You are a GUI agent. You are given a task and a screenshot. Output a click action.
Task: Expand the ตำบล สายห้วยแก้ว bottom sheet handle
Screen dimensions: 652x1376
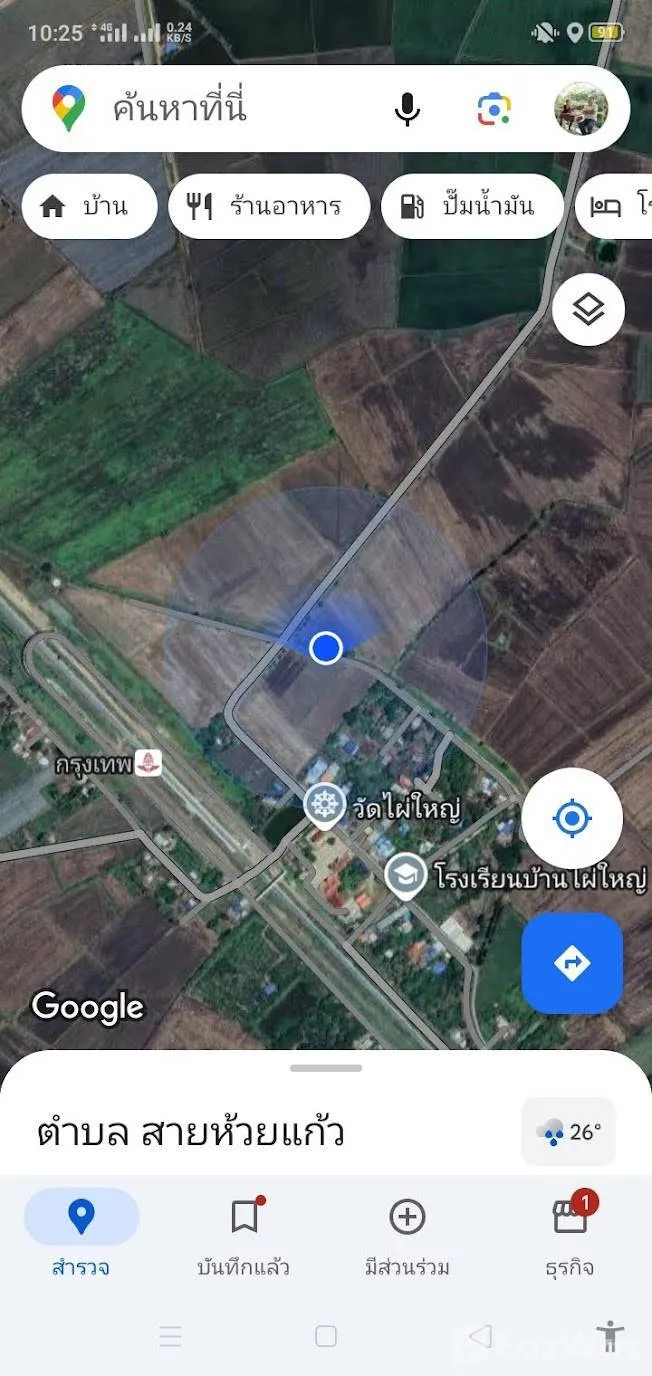click(326, 1068)
